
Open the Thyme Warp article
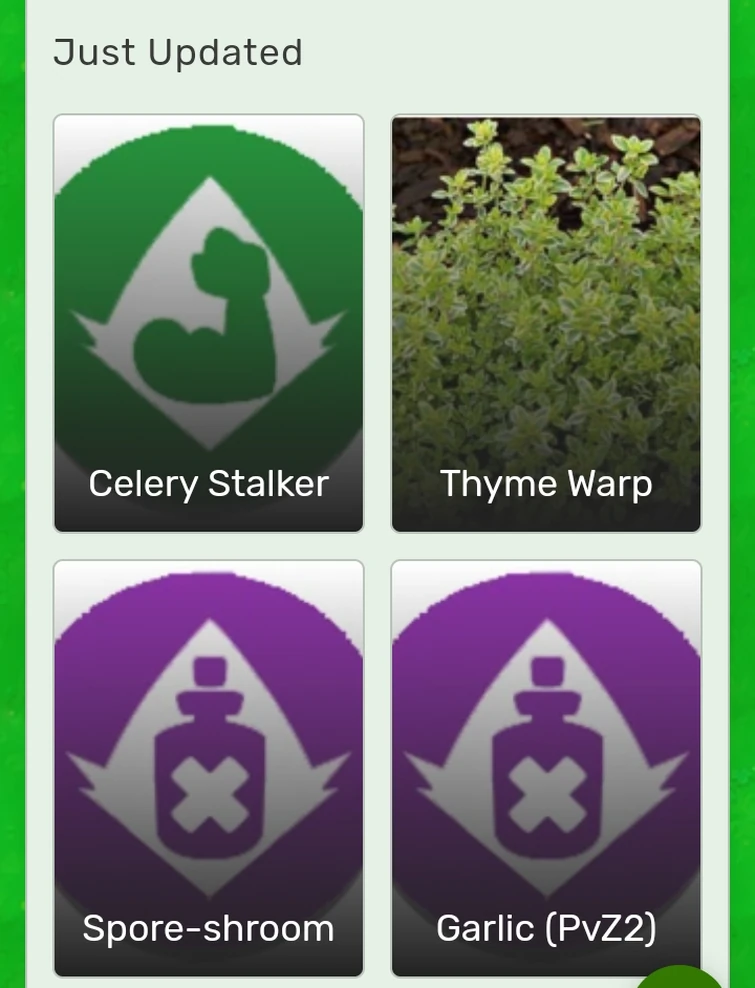coord(546,323)
